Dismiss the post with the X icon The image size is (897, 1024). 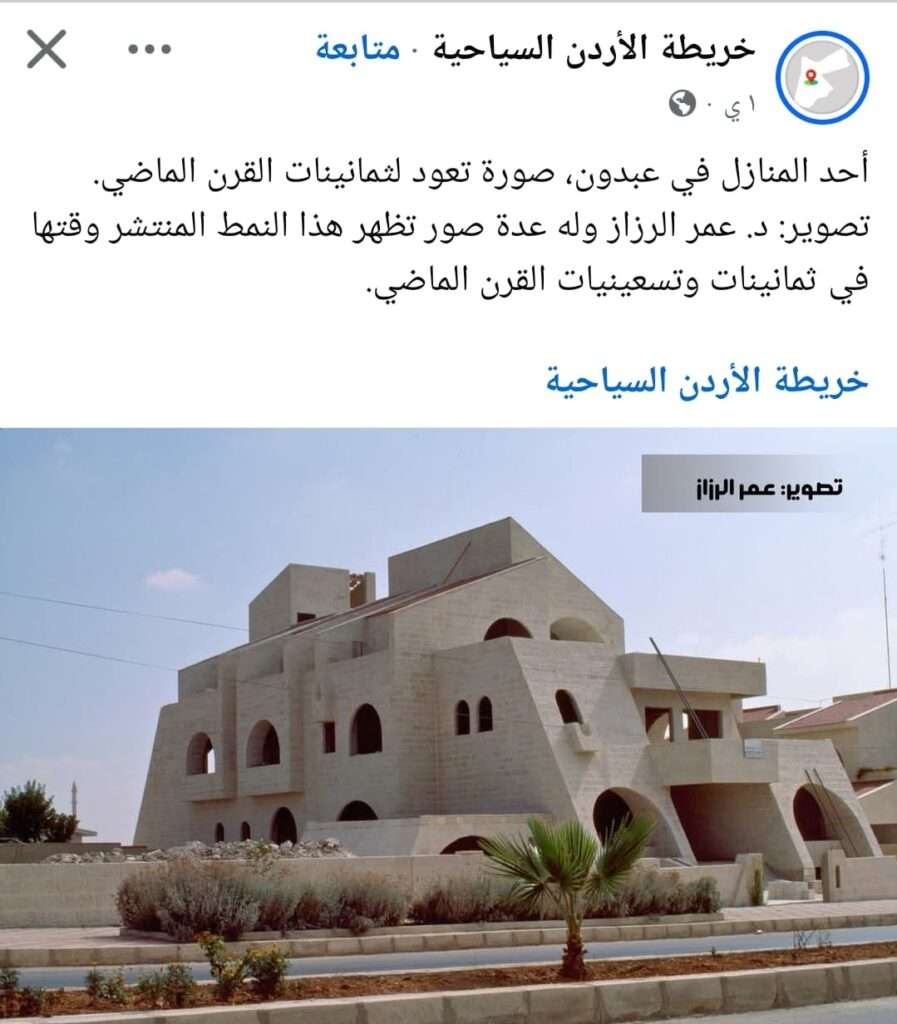point(46,49)
